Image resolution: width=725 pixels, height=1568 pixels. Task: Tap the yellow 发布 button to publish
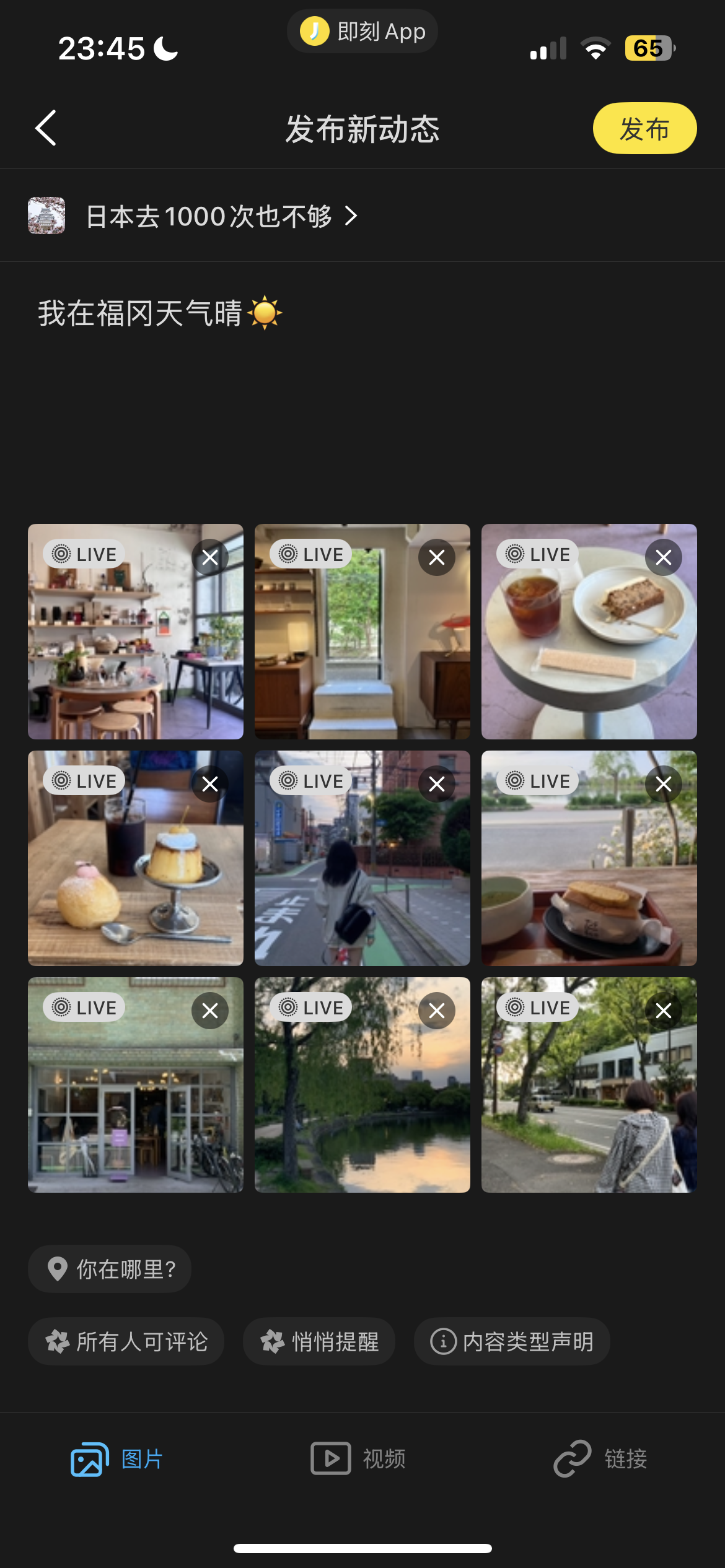coord(644,128)
